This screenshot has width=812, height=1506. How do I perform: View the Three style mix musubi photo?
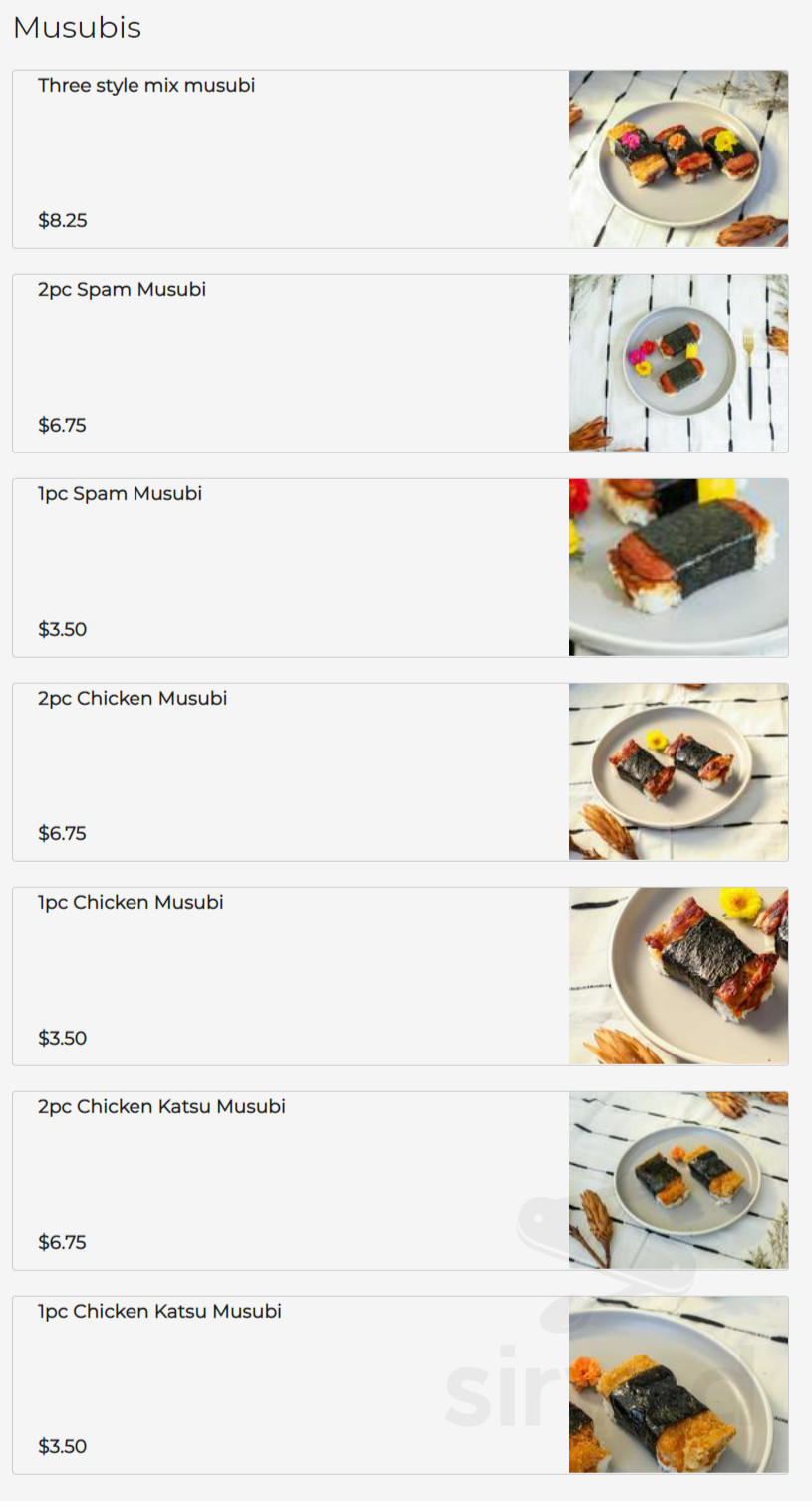677,157
